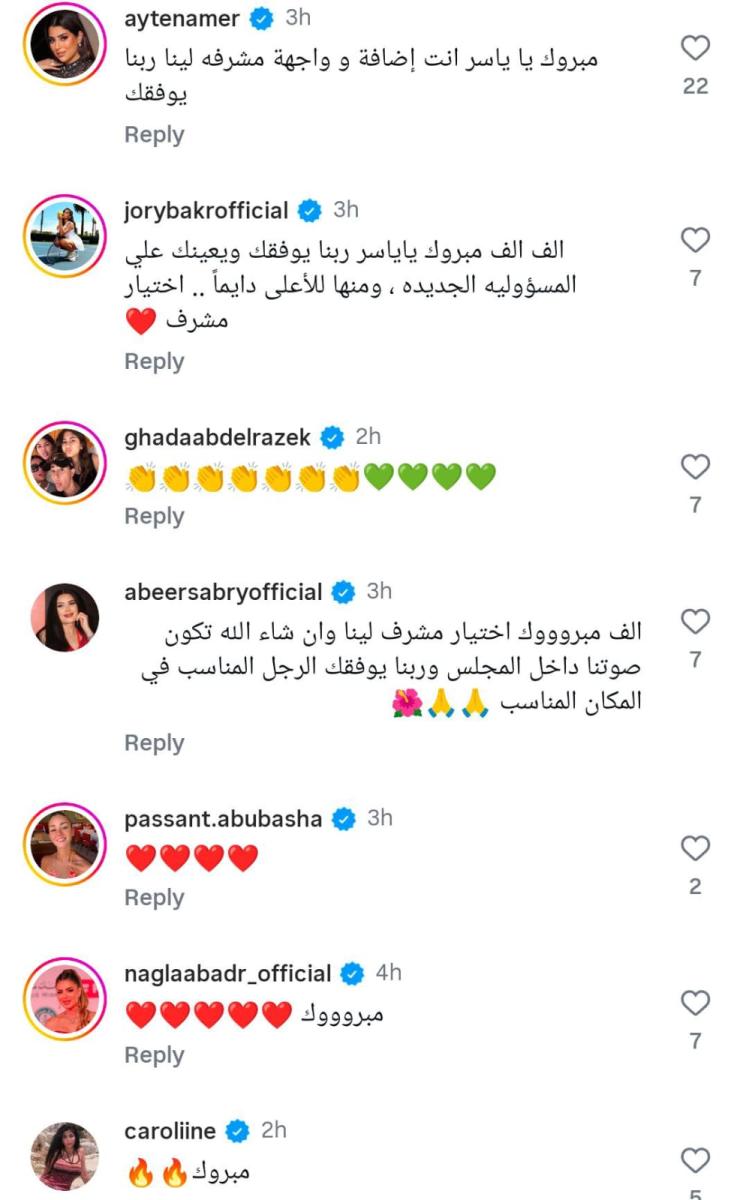Like passant.abubasha's comment

pyautogui.click(x=695, y=849)
